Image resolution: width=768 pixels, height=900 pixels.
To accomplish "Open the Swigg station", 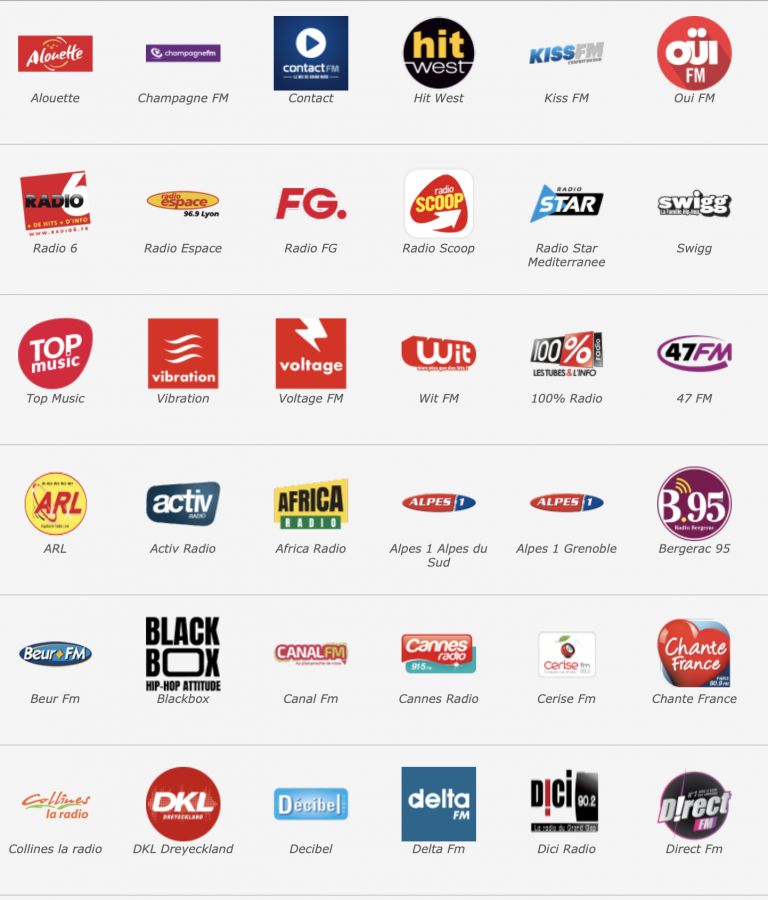I will pyautogui.click(x=694, y=204).
